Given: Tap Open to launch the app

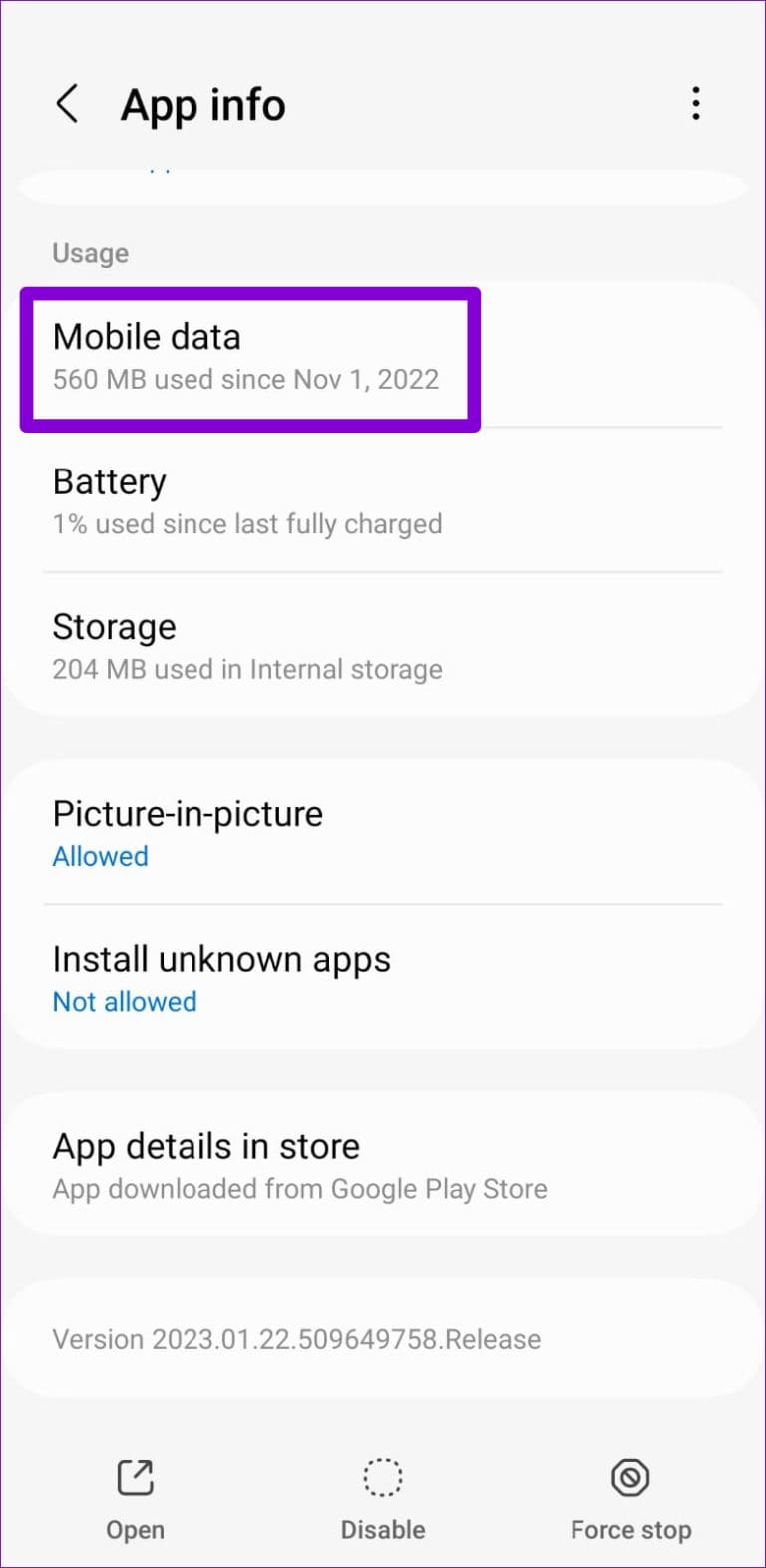Looking at the screenshot, I should tap(135, 1498).
